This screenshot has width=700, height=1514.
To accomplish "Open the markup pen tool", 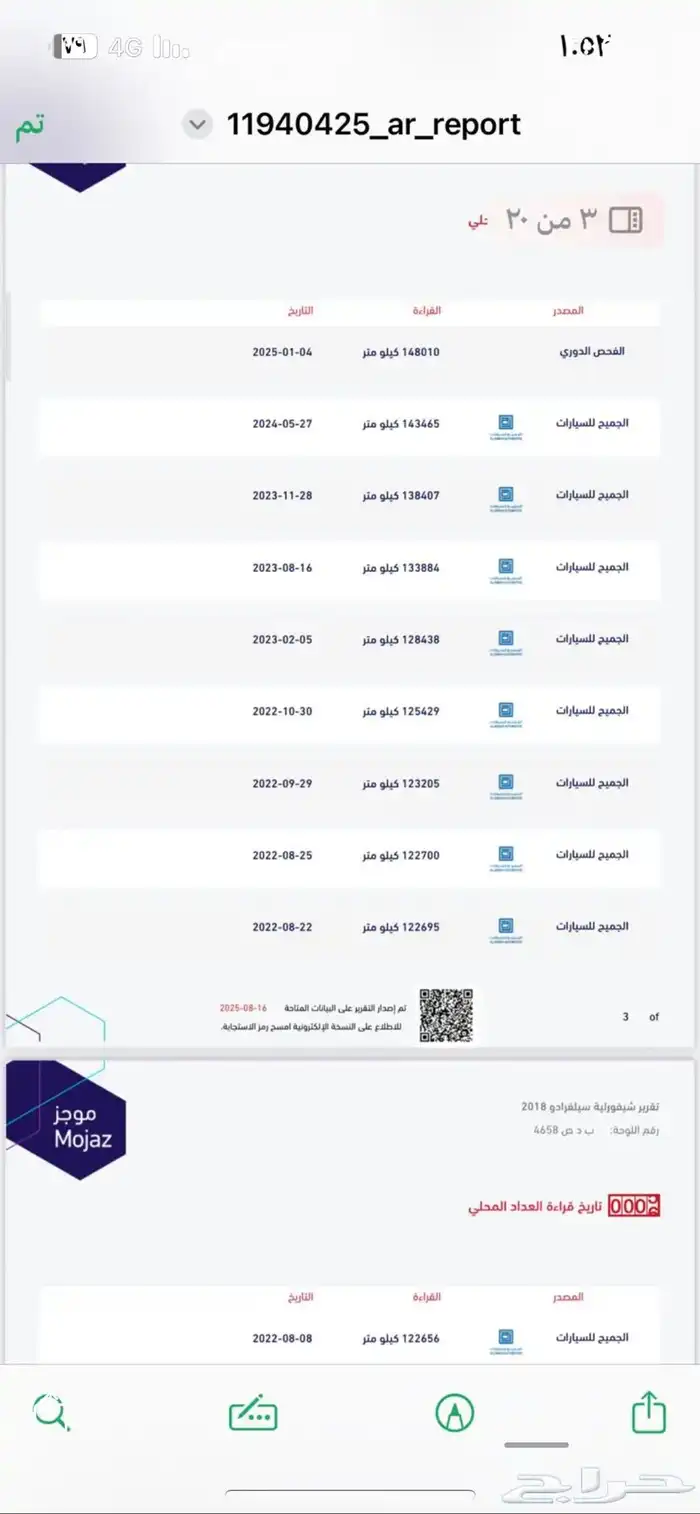I will (455, 1412).
